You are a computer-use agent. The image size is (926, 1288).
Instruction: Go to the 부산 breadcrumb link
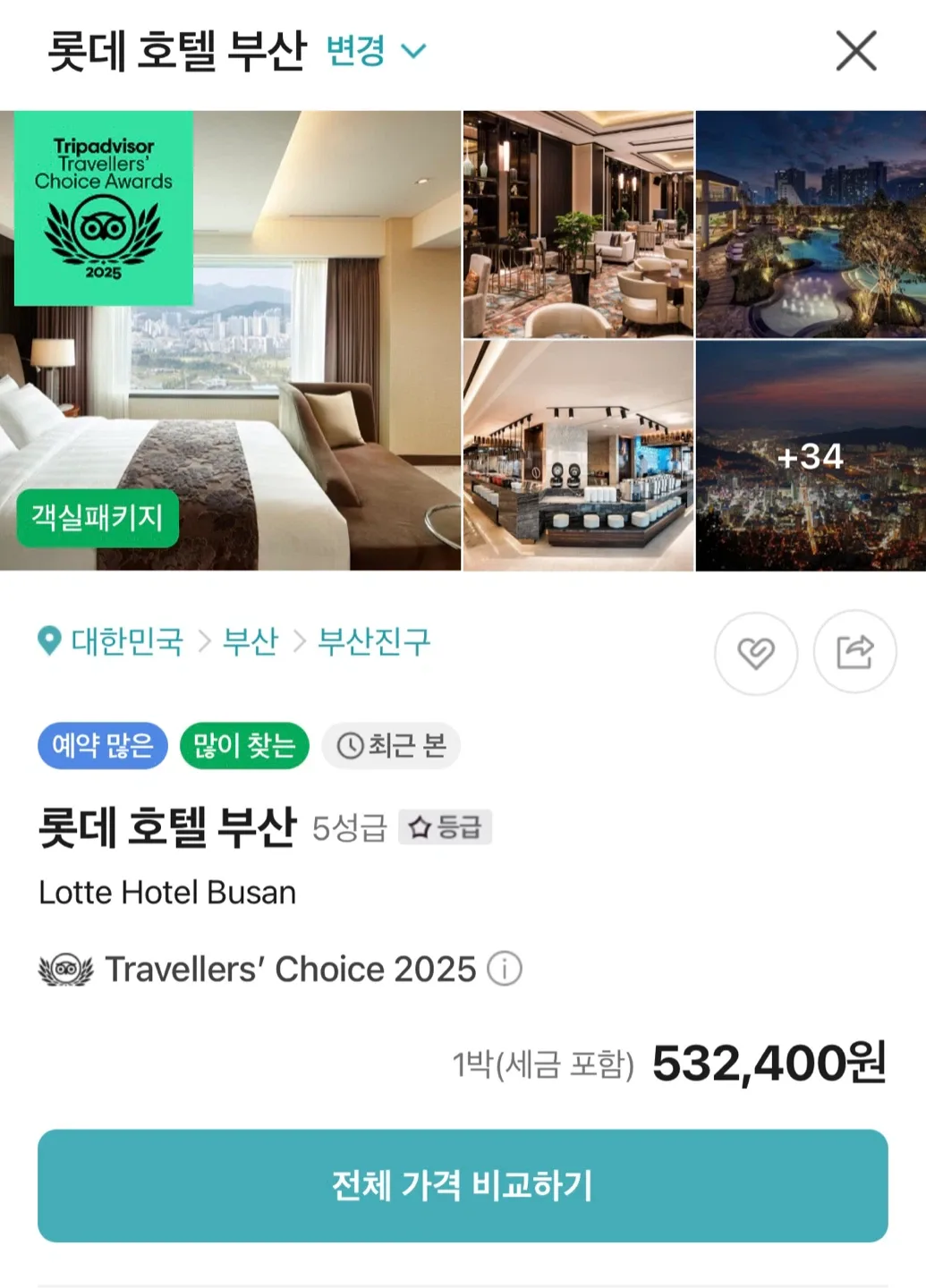click(x=251, y=641)
